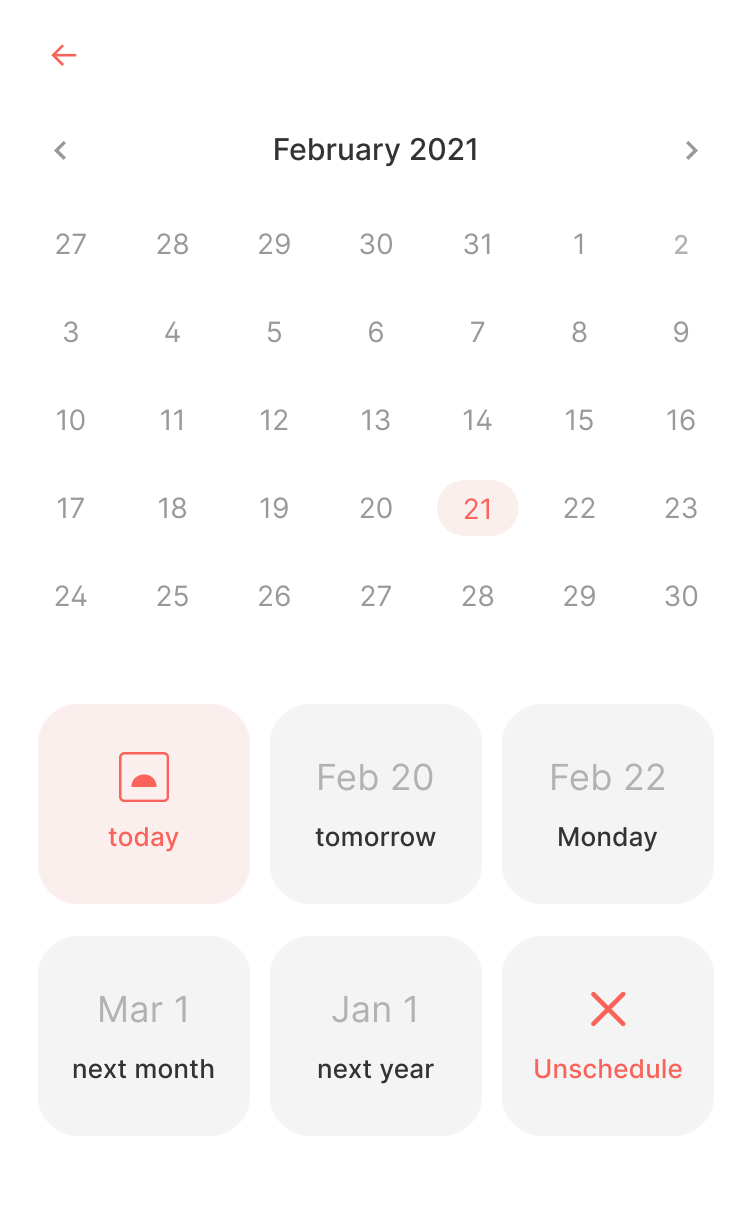Pick the 14th on the calendar
Screen dimensions: 752x1212
pos(477,420)
